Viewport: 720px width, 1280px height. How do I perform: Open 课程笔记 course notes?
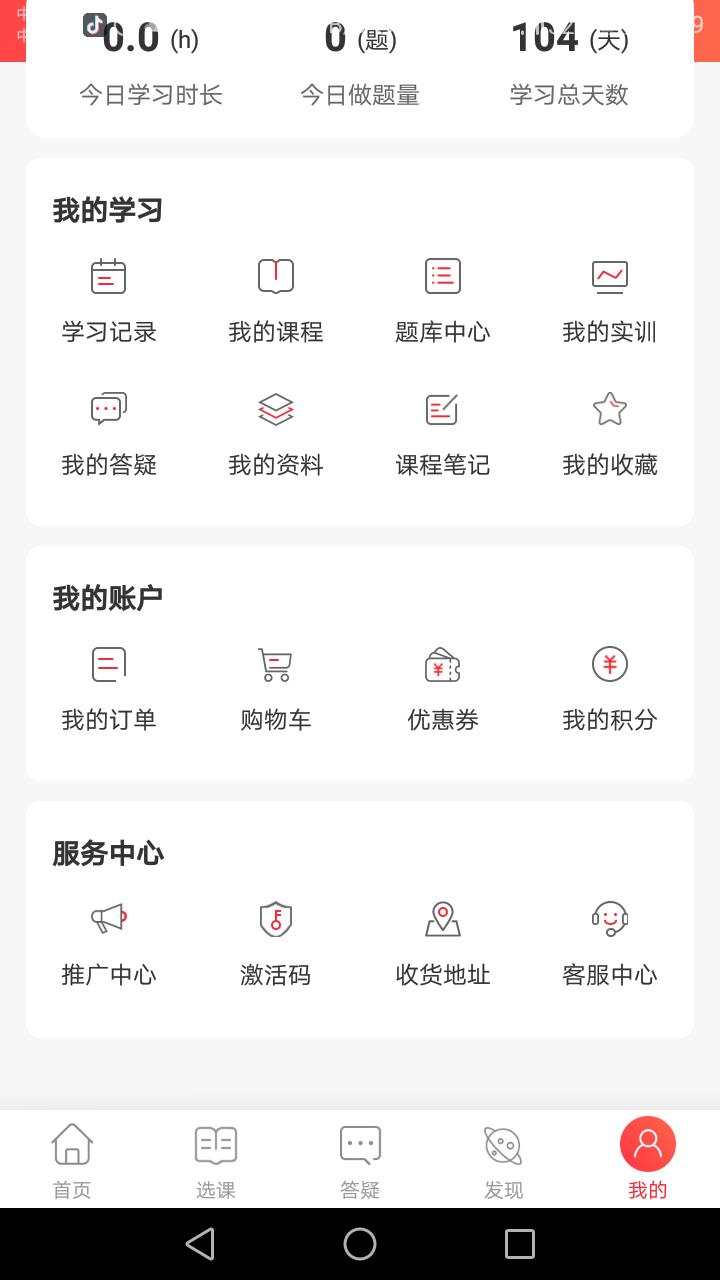443,433
